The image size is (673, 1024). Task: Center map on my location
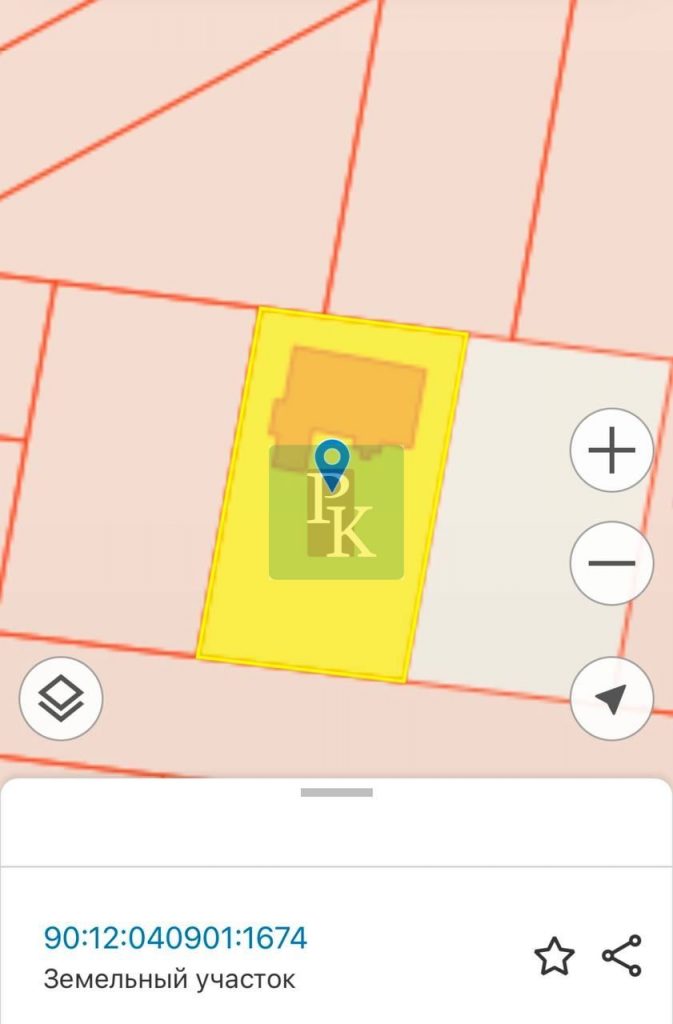[611, 699]
